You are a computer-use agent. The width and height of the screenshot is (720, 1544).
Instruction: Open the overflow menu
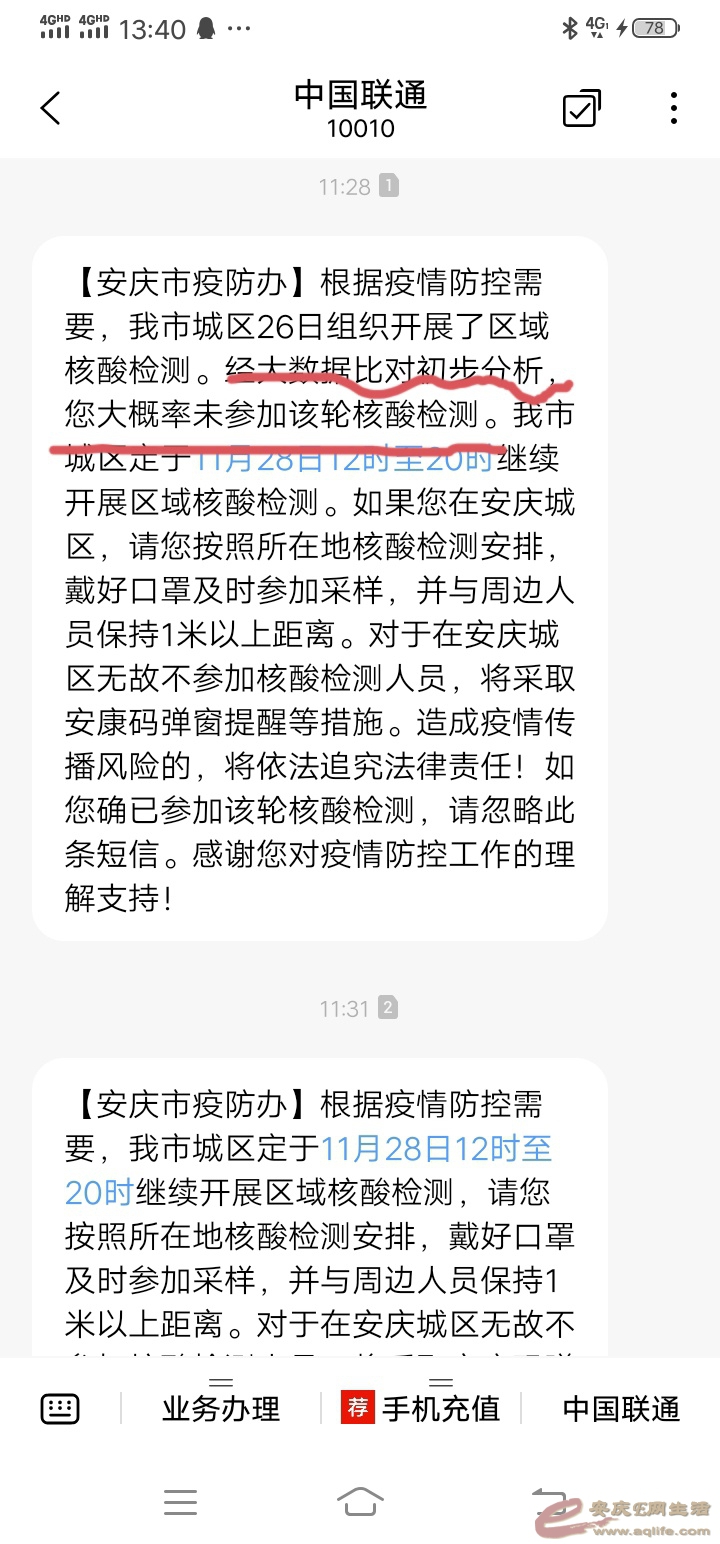(674, 108)
